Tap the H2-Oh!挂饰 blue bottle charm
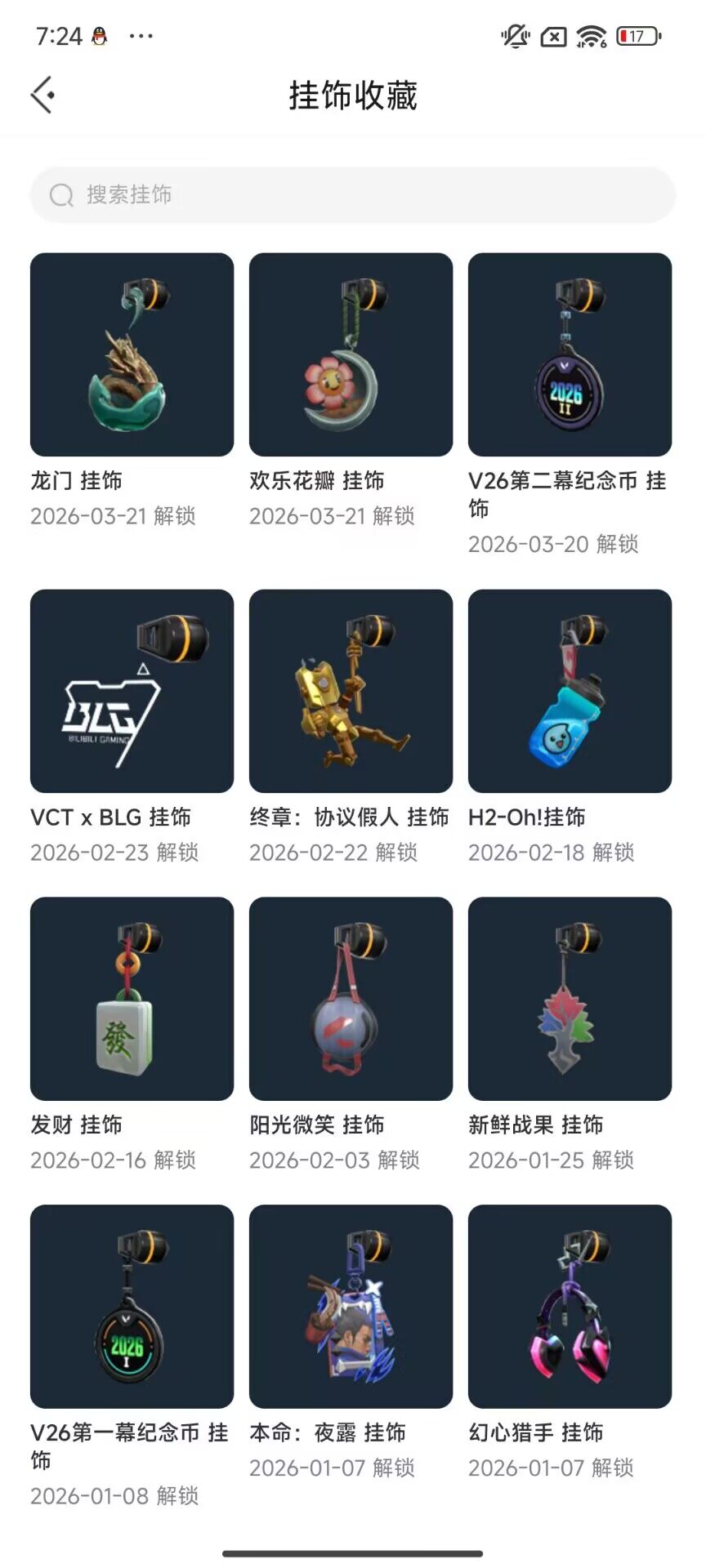706x1568 pixels. click(569, 690)
